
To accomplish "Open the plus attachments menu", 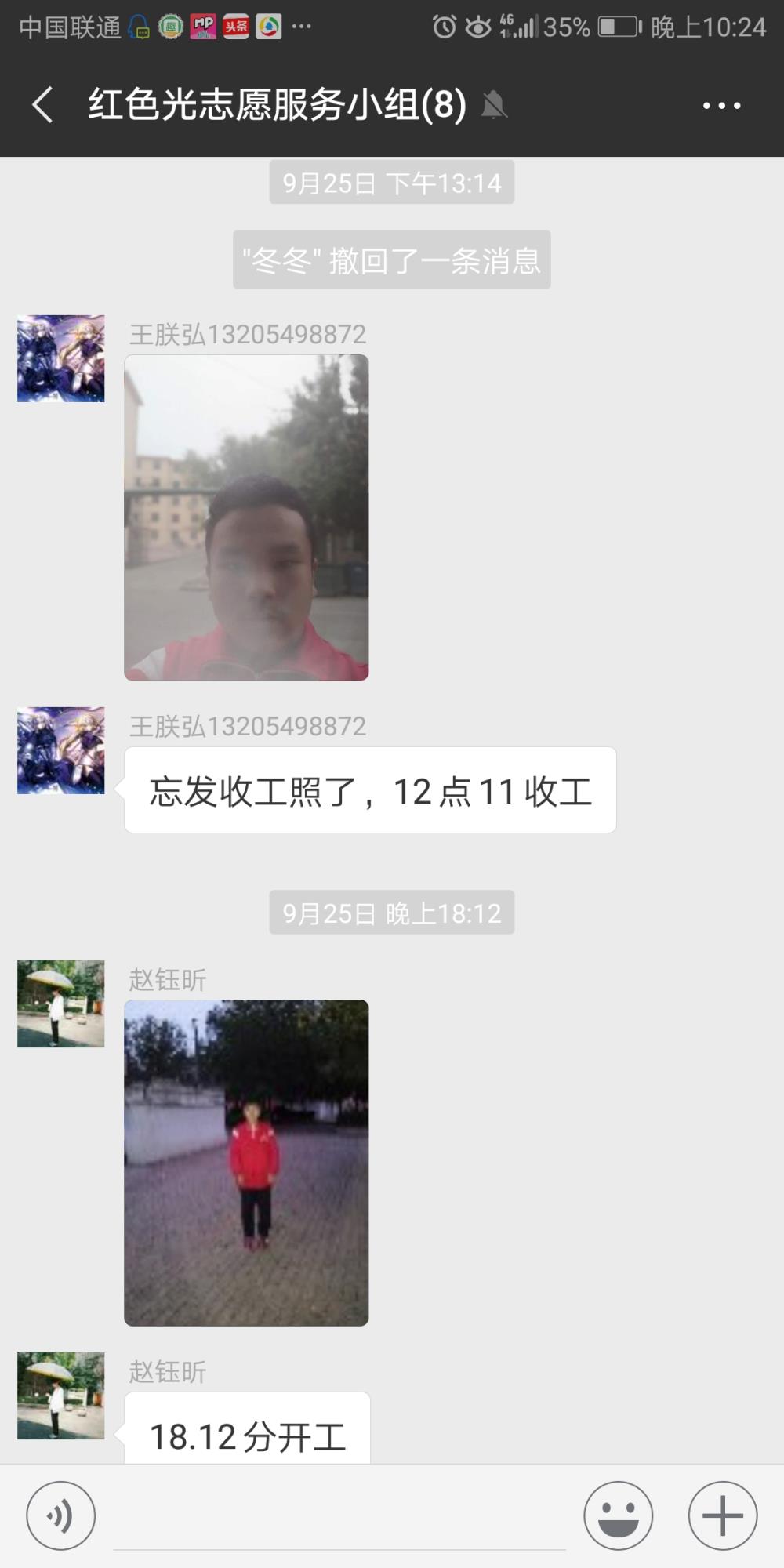I will pos(722,1515).
